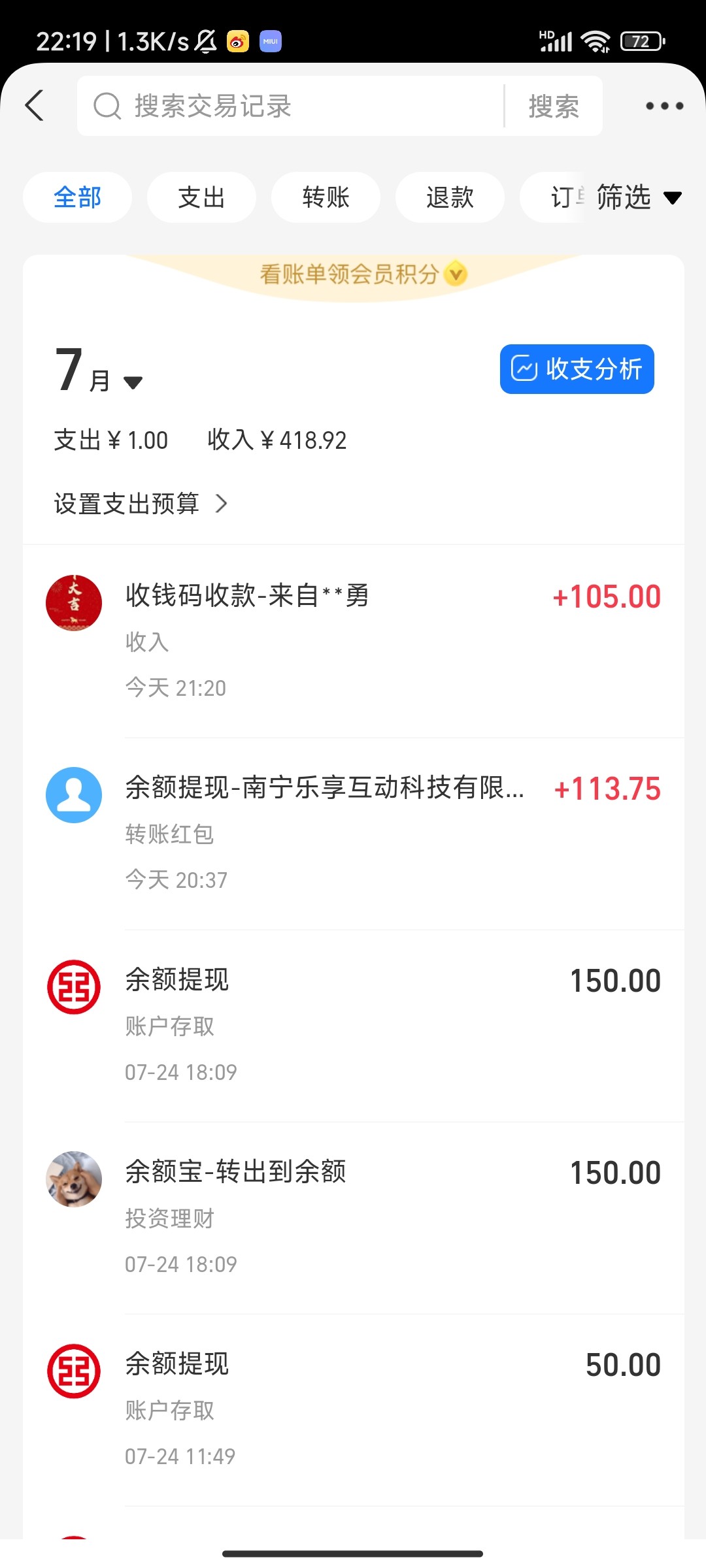This screenshot has width=706, height=1568.
Task: Switch to the 转账 filter chip
Action: [326, 197]
